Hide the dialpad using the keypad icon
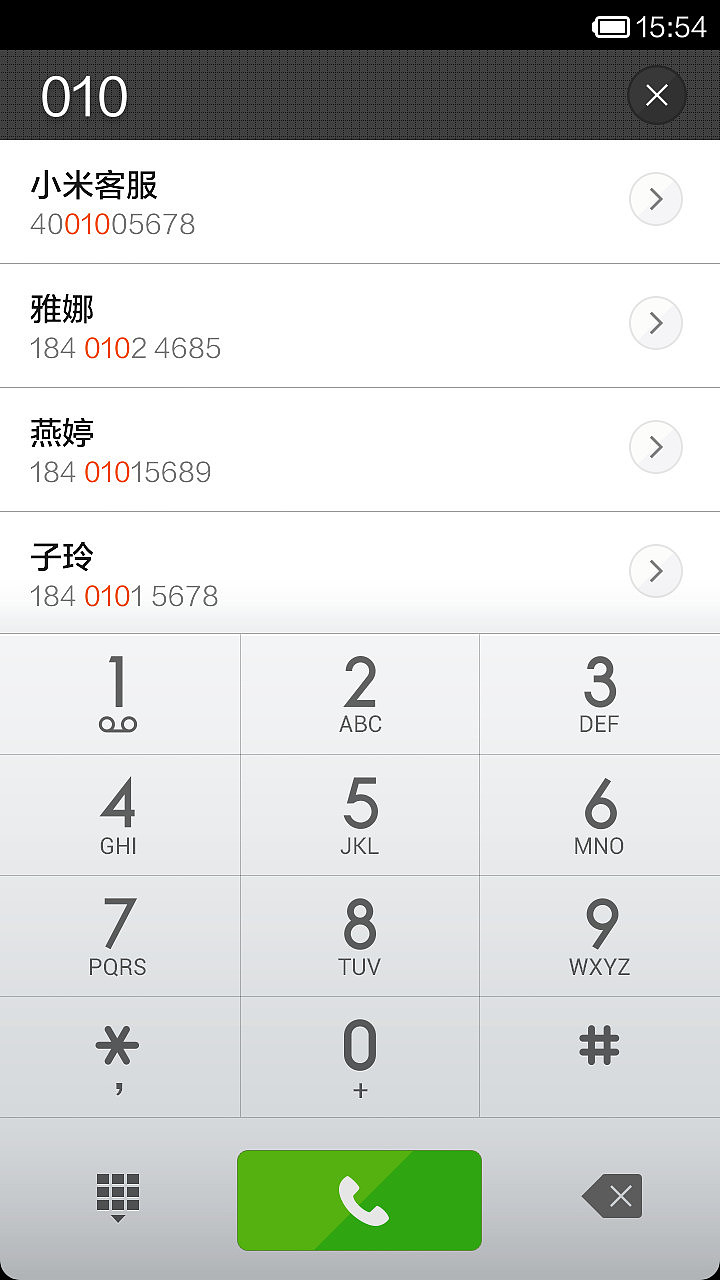 pos(119,1196)
